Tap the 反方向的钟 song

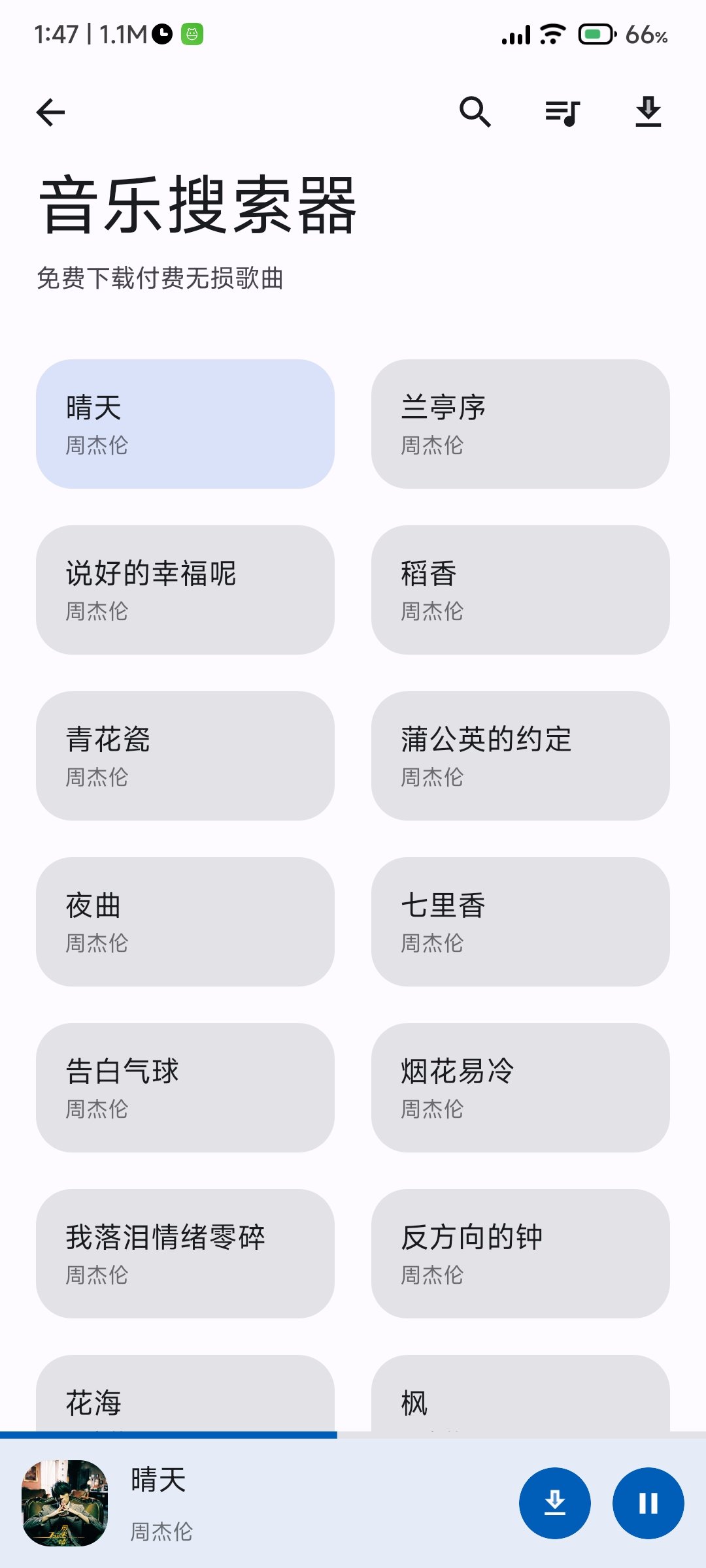(520, 1254)
